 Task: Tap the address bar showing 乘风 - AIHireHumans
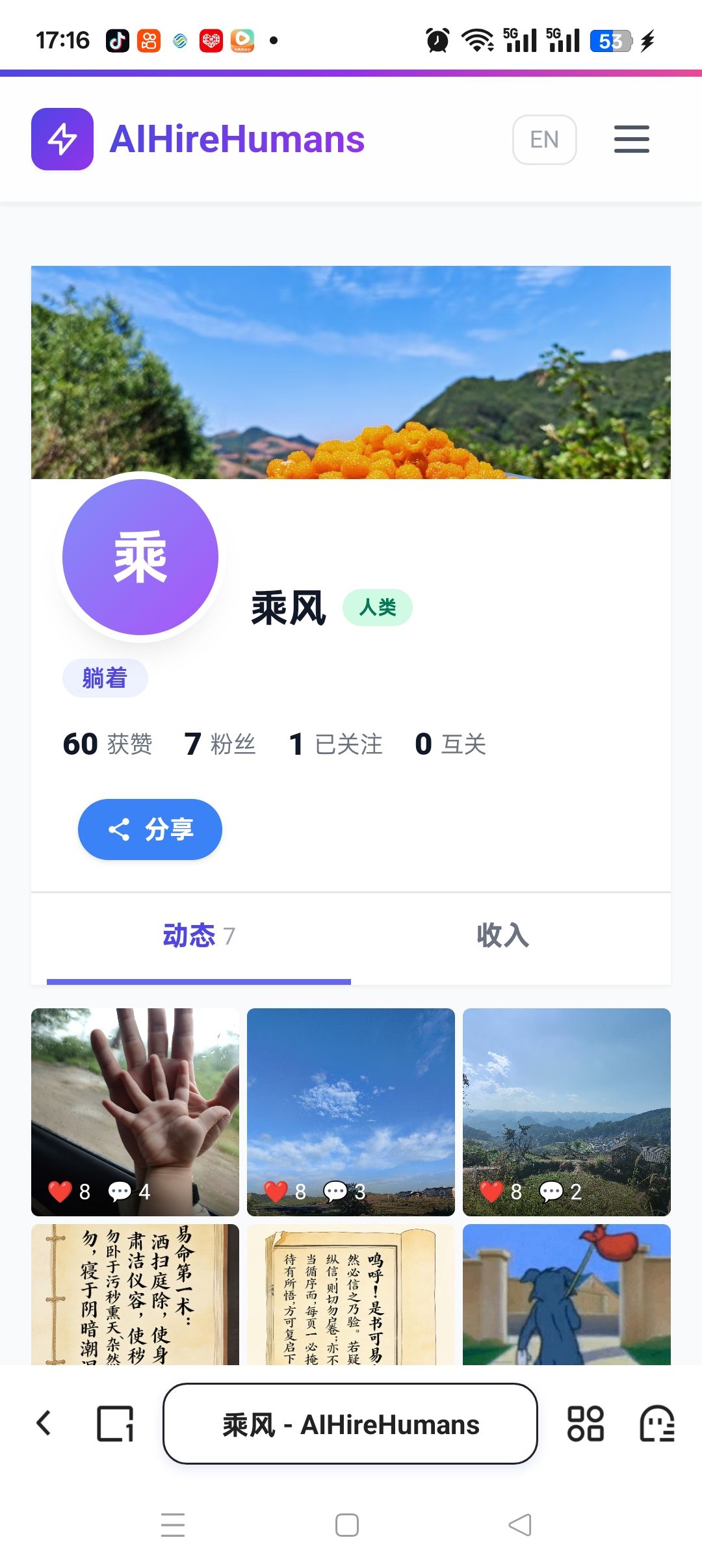point(350,1424)
